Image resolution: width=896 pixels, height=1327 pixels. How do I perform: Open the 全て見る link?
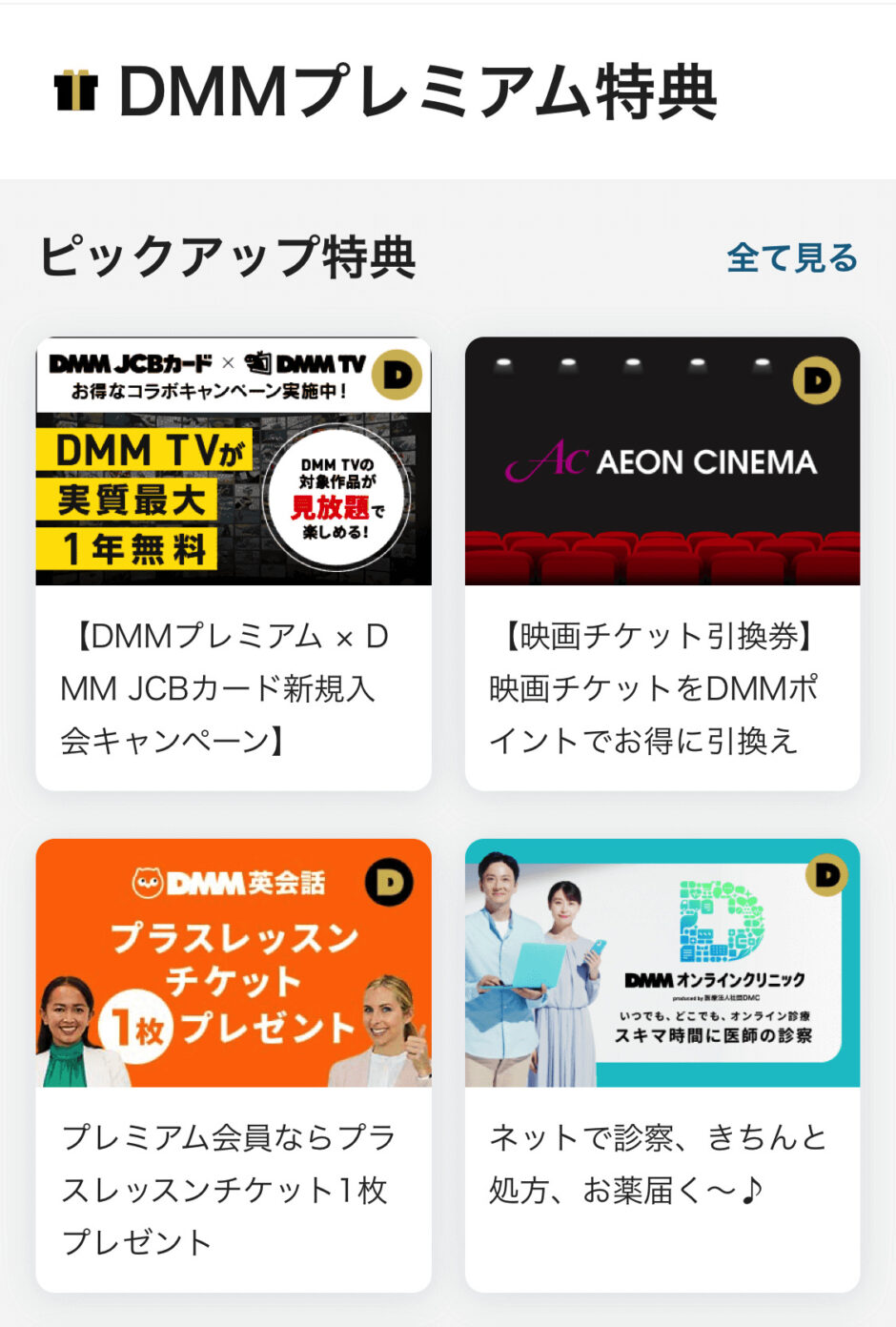[x=791, y=257]
